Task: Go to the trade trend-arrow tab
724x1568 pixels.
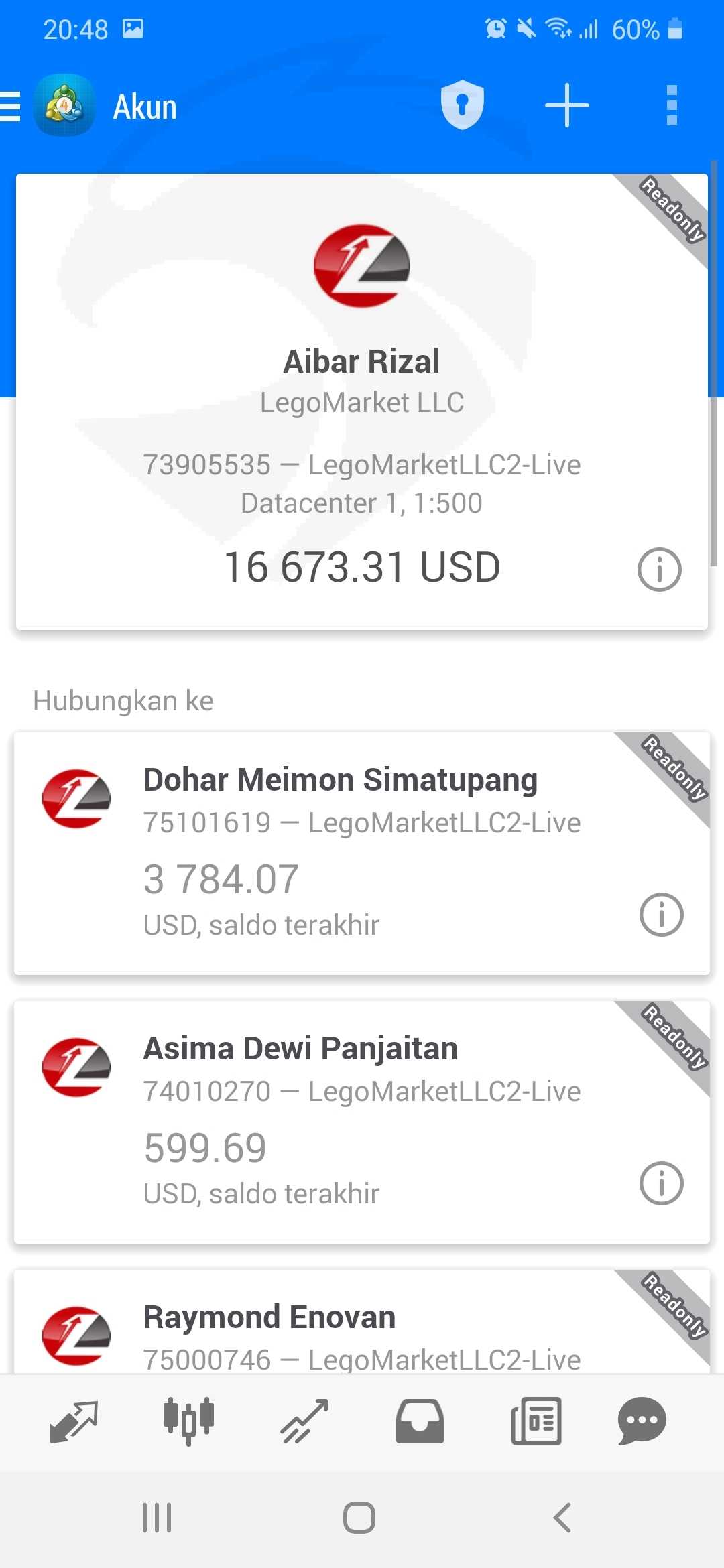Action: (304, 1421)
